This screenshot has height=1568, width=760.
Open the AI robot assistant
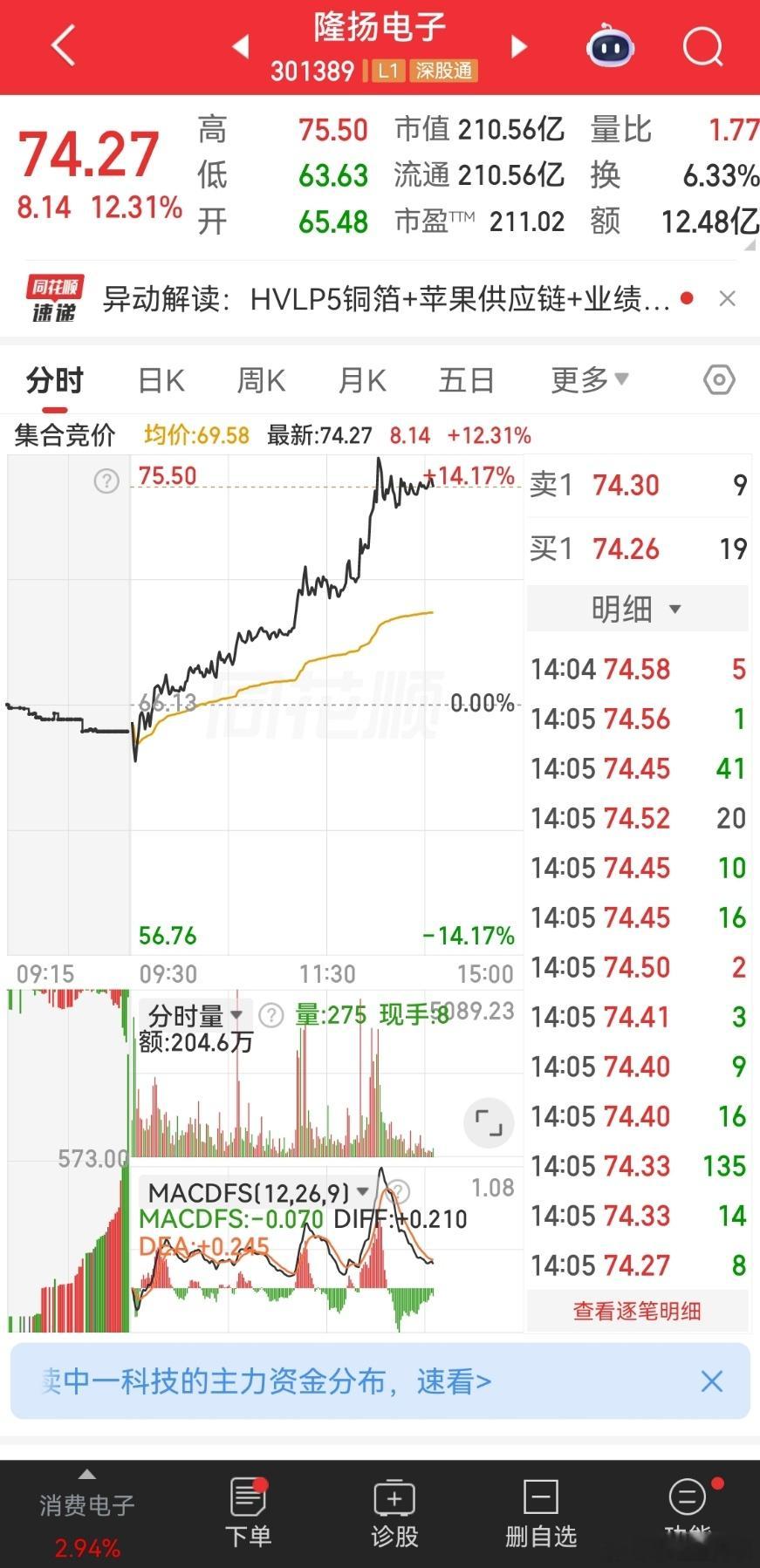click(610, 45)
